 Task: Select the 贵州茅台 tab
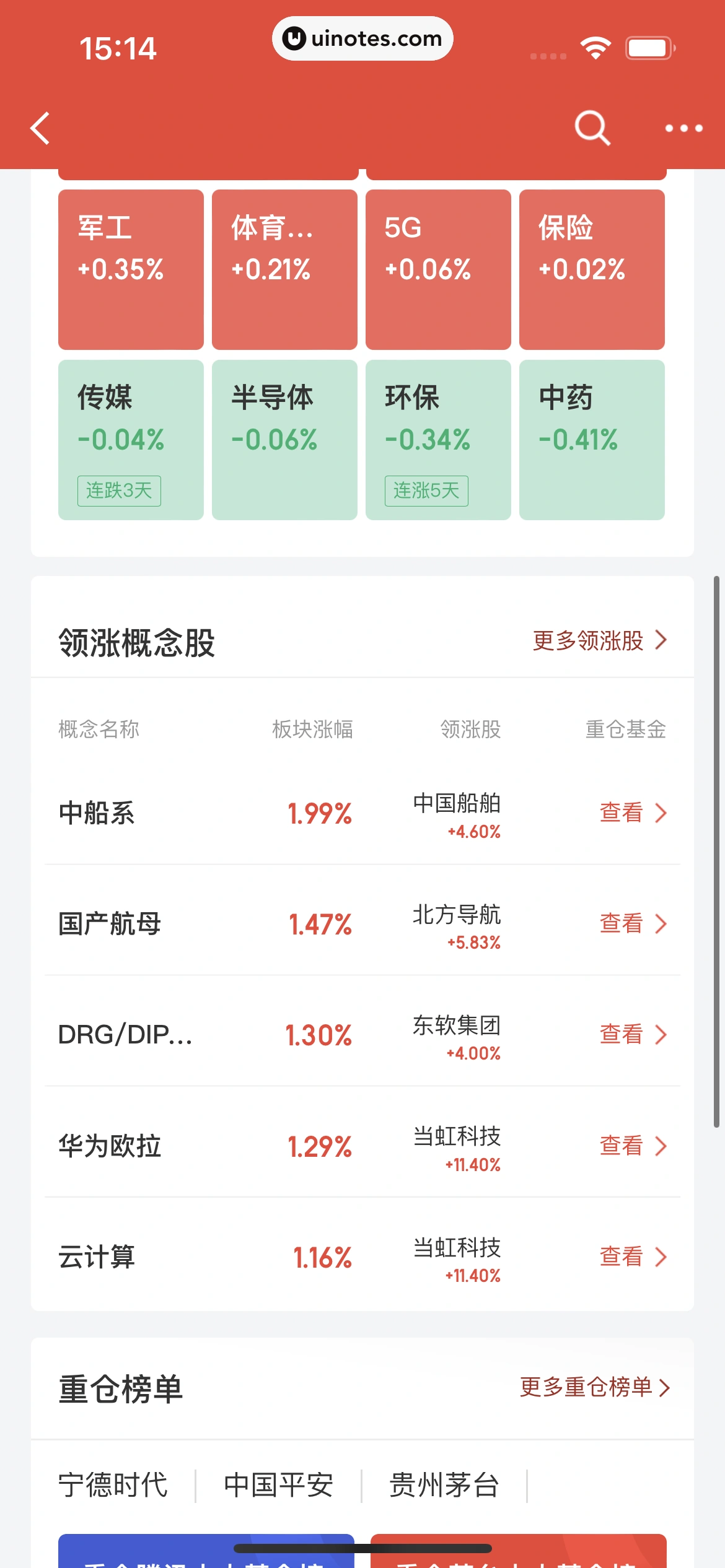click(x=444, y=1485)
